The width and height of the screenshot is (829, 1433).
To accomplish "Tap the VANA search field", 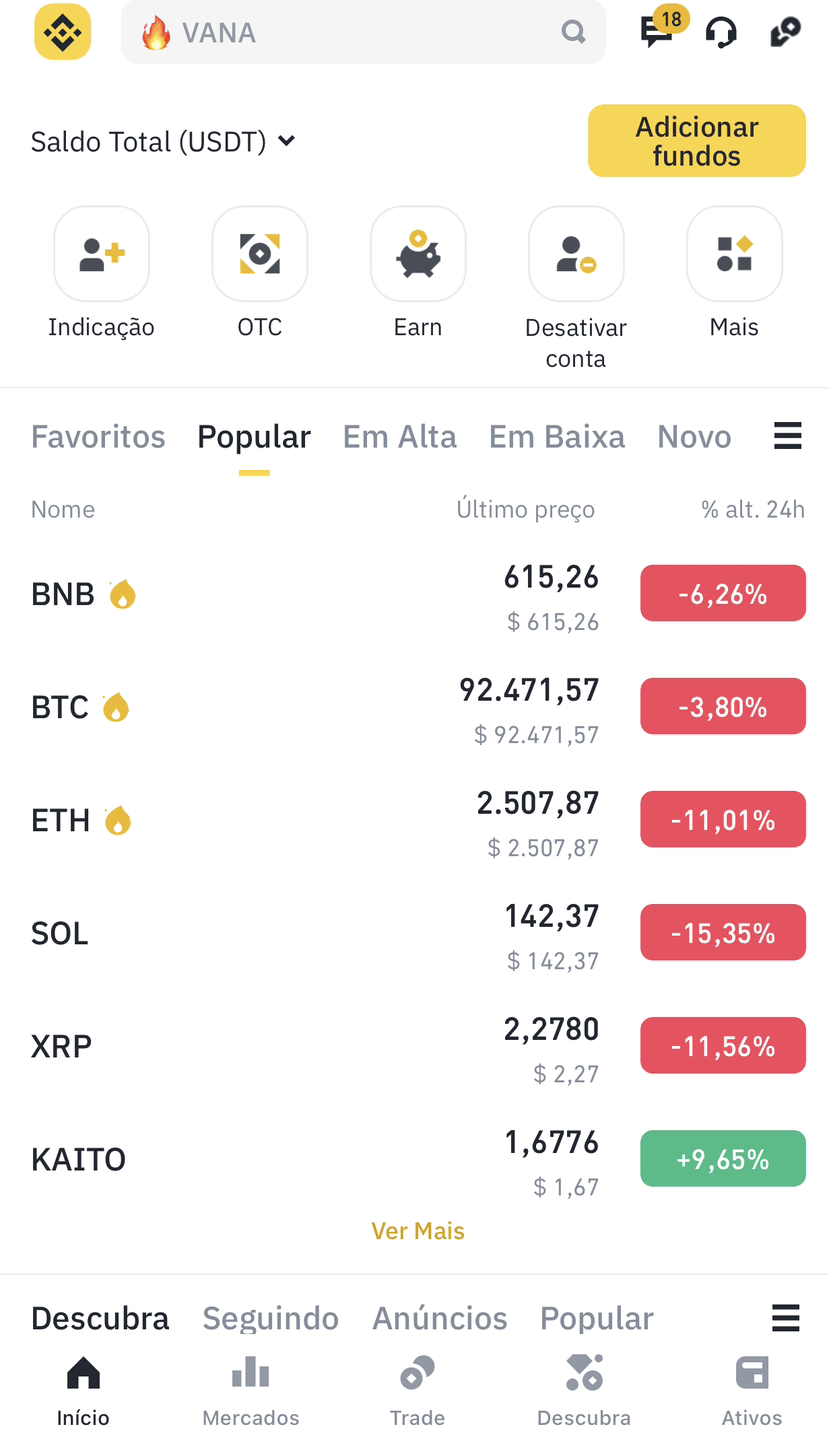I will tap(363, 32).
